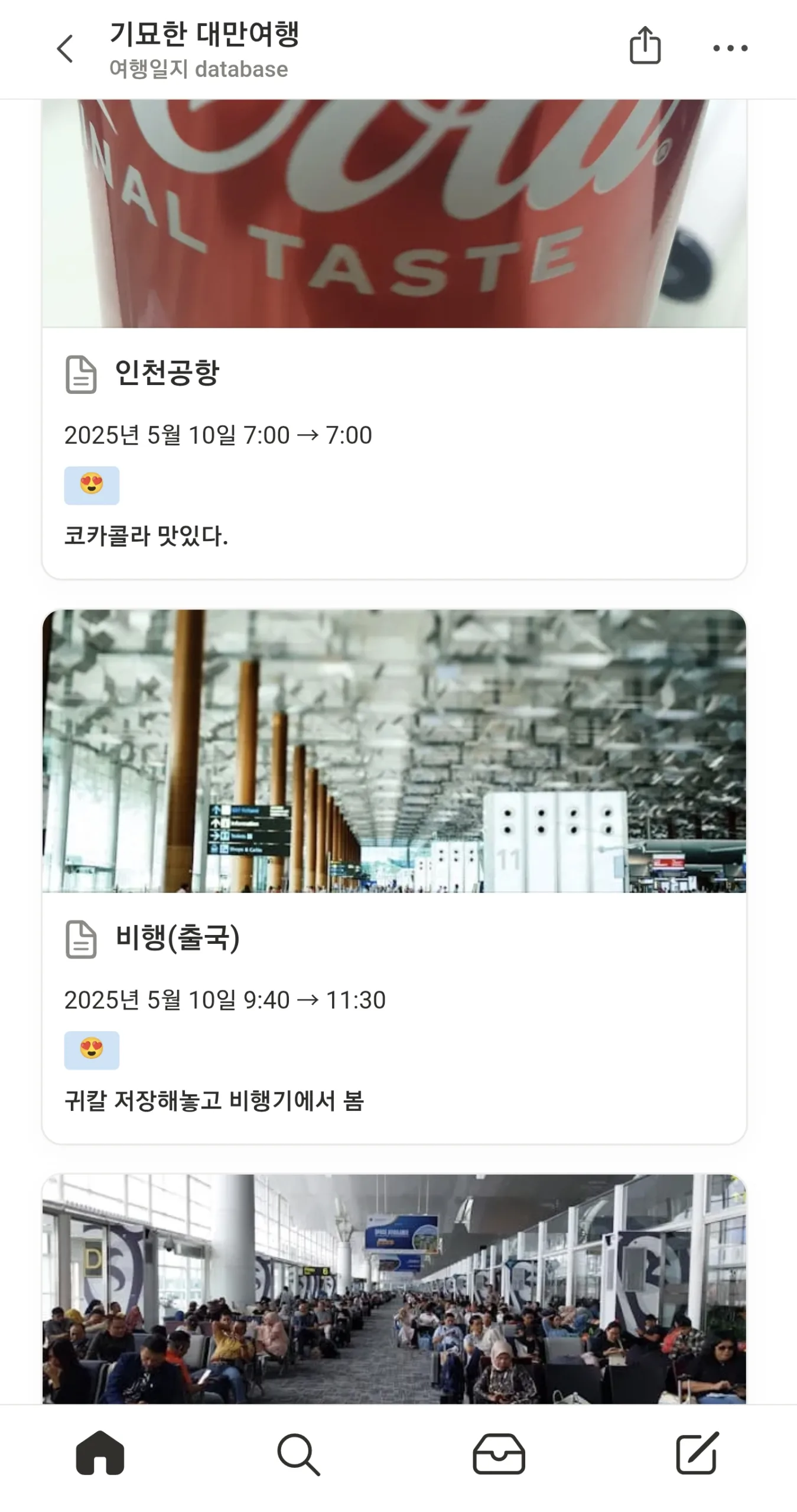The image size is (797, 1512).
Task: Open the airport waiting lounge photo card
Action: (x=394, y=1288)
